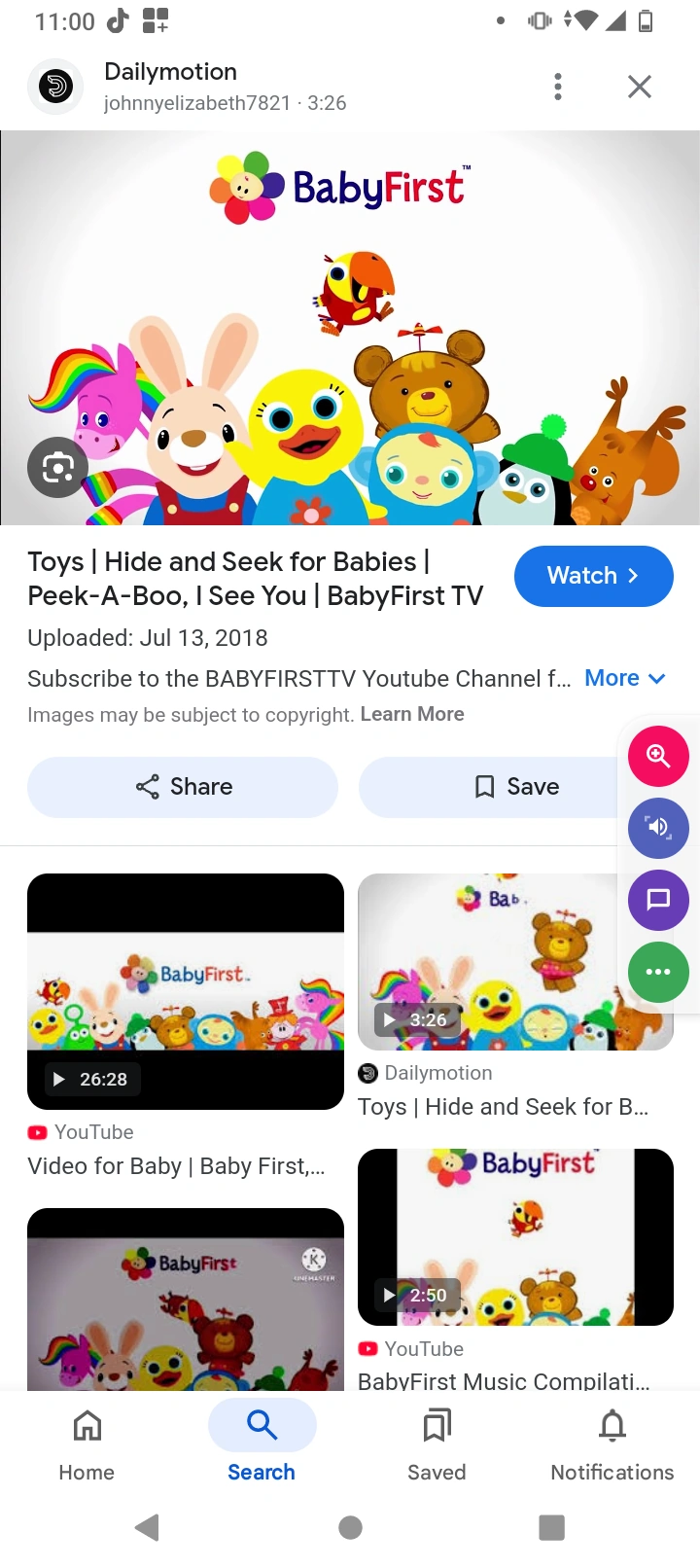700x1568 pixels.
Task: Open Google Lens on the BabyFirst image
Action: 57,467
